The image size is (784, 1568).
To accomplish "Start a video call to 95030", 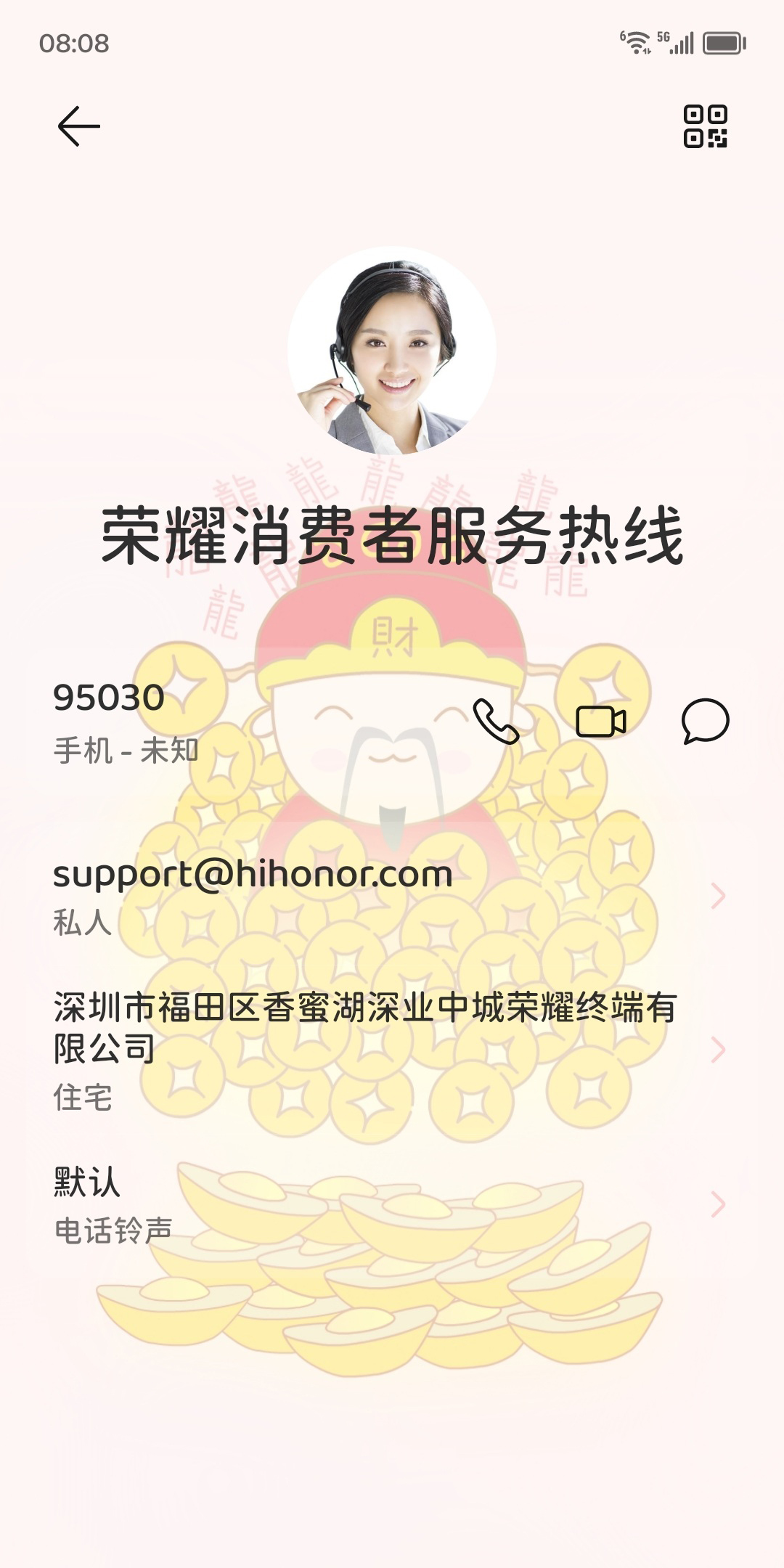I will click(x=600, y=721).
